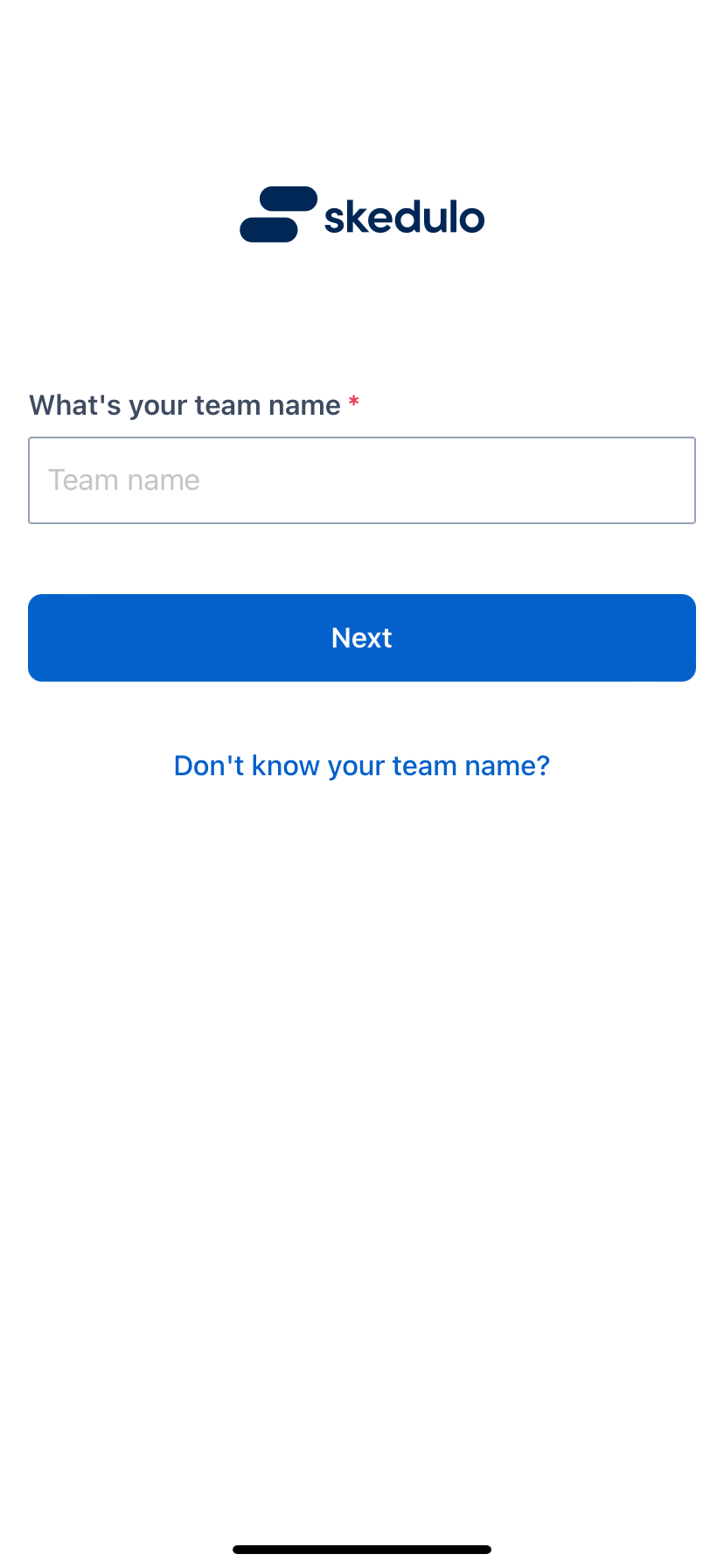Image resolution: width=724 pixels, height=1568 pixels.
Task: Tap the 'Next' label on the blue button
Action: 361,637
